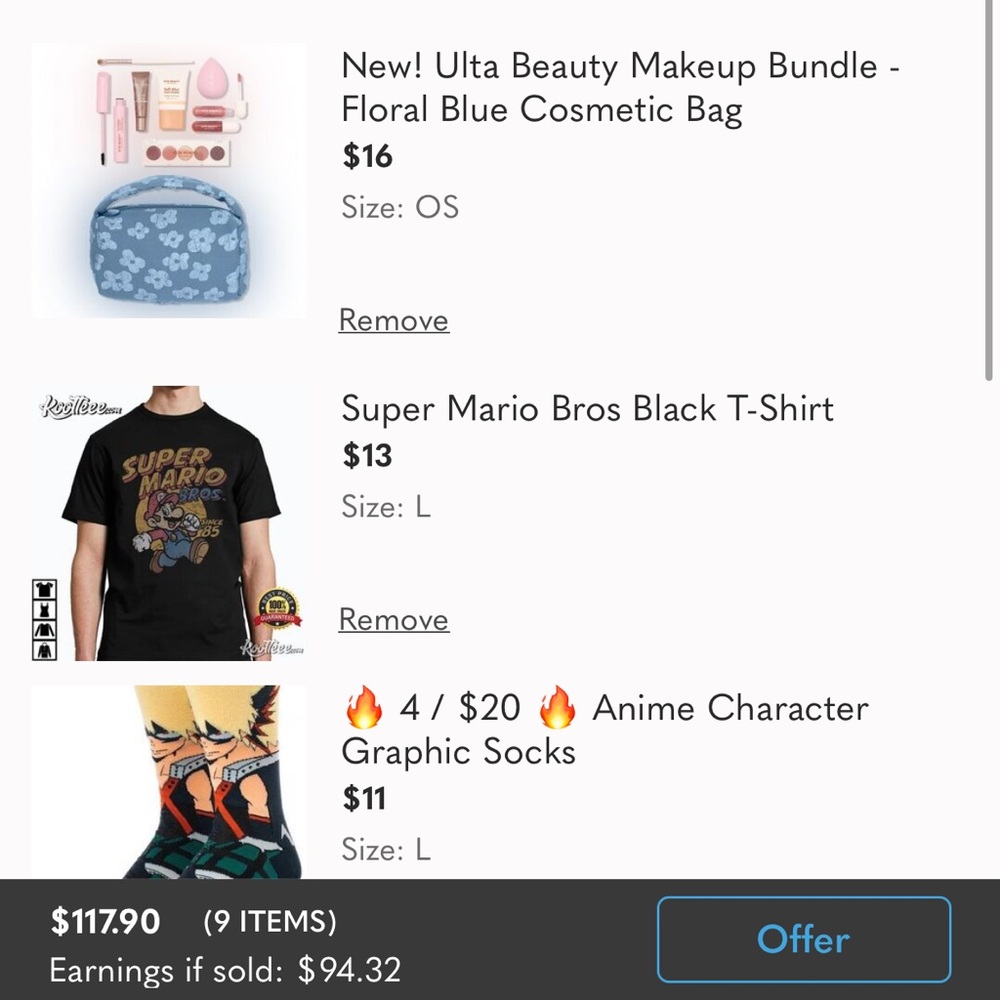Image resolution: width=1000 pixels, height=1000 pixels.
Task: Remove the Ulta Beauty Makeup Bundle
Action: pos(394,320)
